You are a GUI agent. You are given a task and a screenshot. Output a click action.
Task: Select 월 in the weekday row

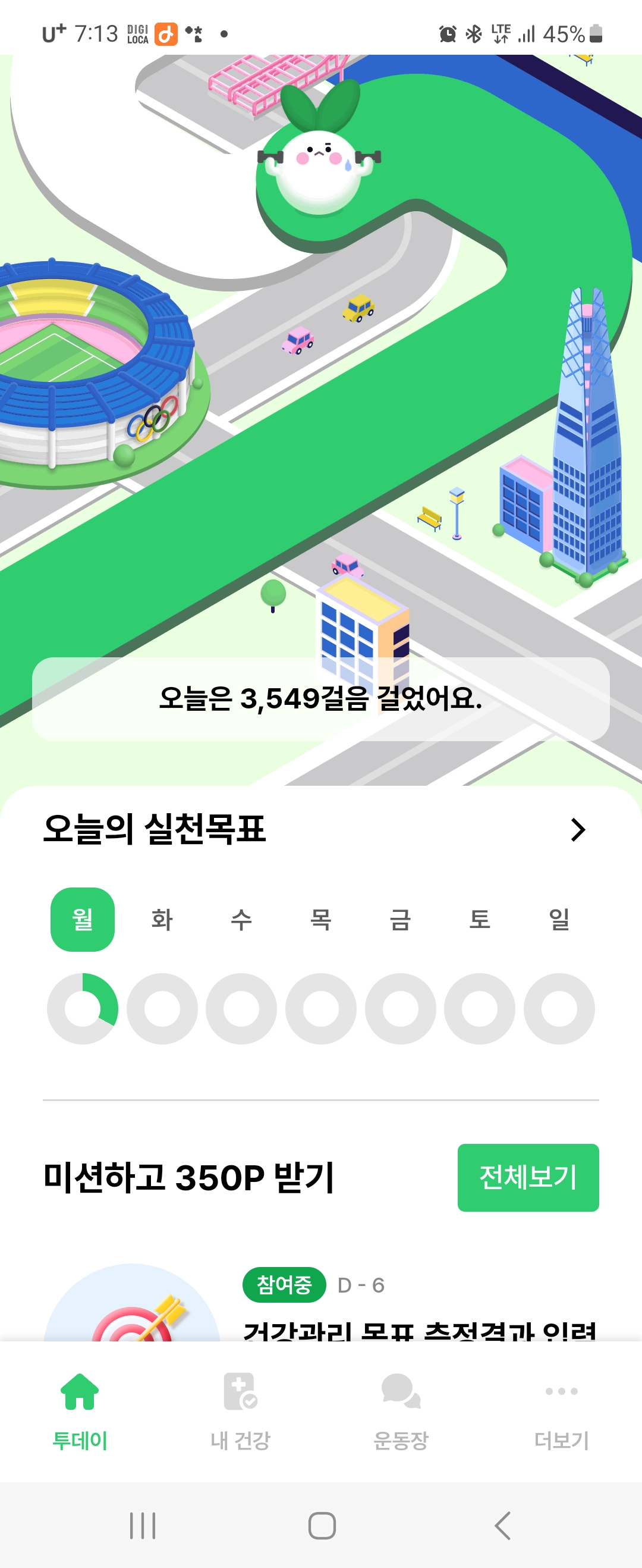pyautogui.click(x=82, y=919)
